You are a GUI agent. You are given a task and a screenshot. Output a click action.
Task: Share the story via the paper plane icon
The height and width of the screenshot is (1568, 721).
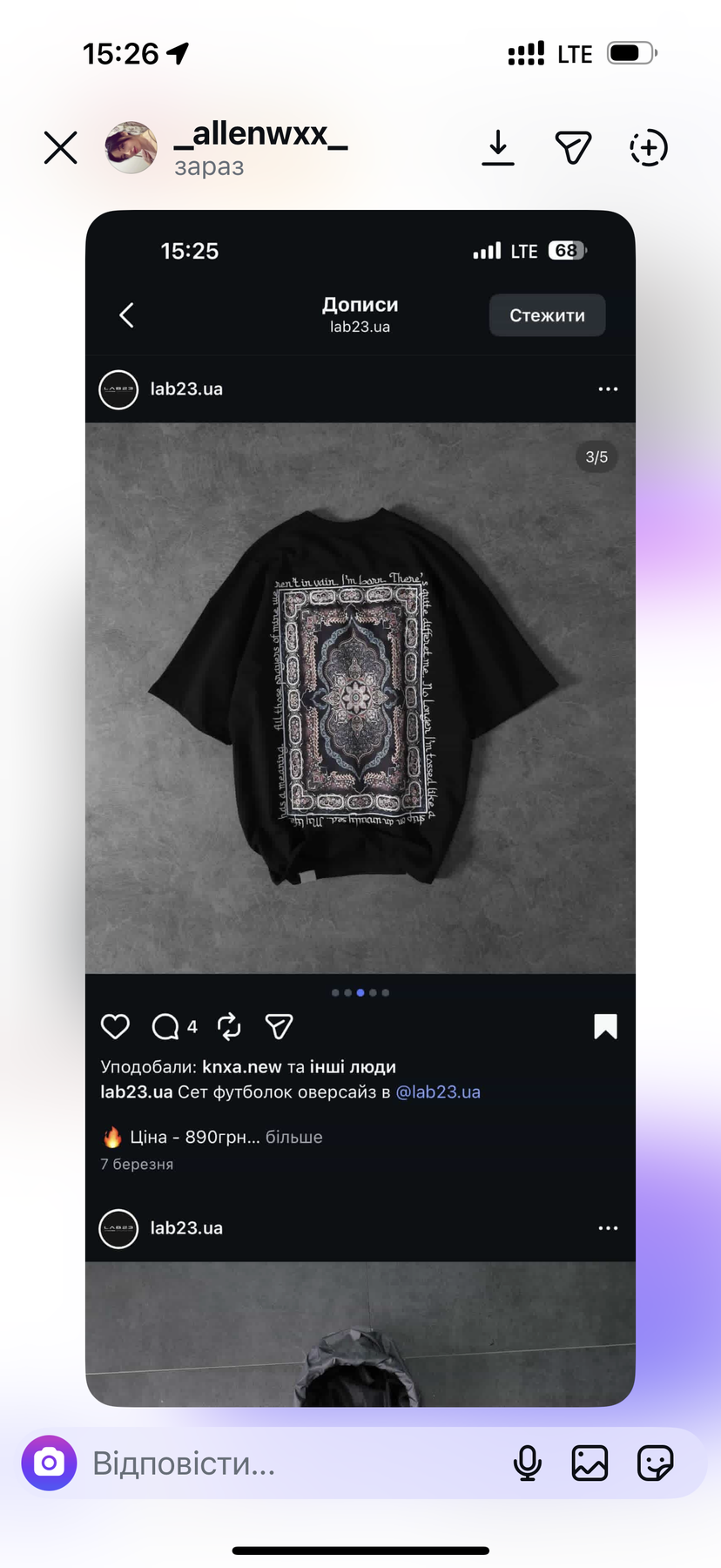(x=573, y=148)
